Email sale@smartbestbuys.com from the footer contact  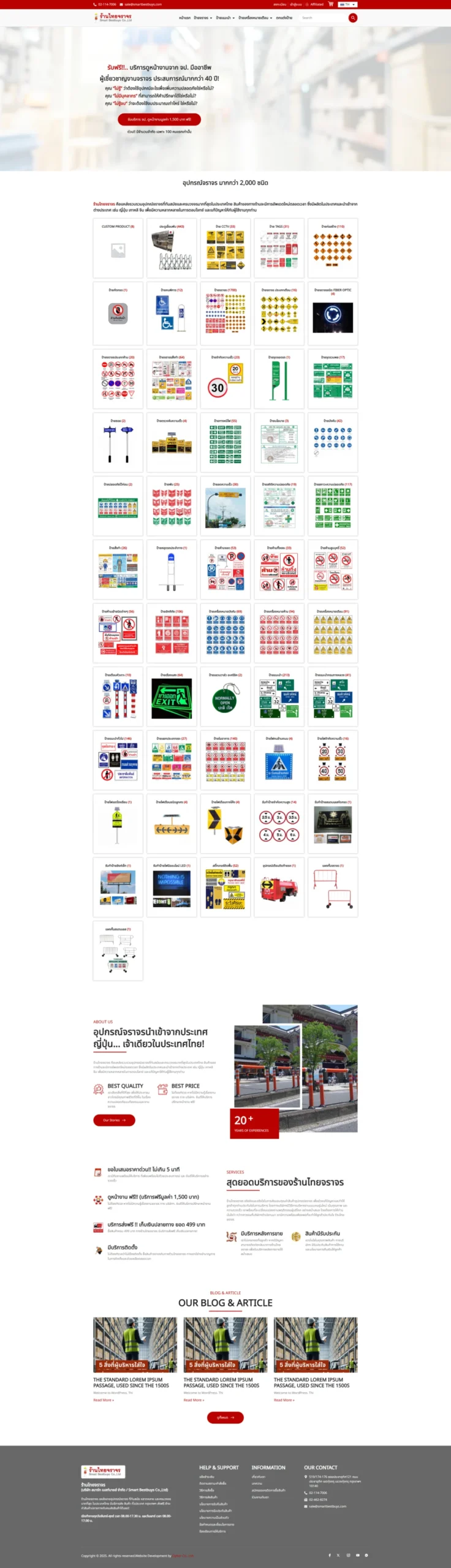tap(327, 1506)
